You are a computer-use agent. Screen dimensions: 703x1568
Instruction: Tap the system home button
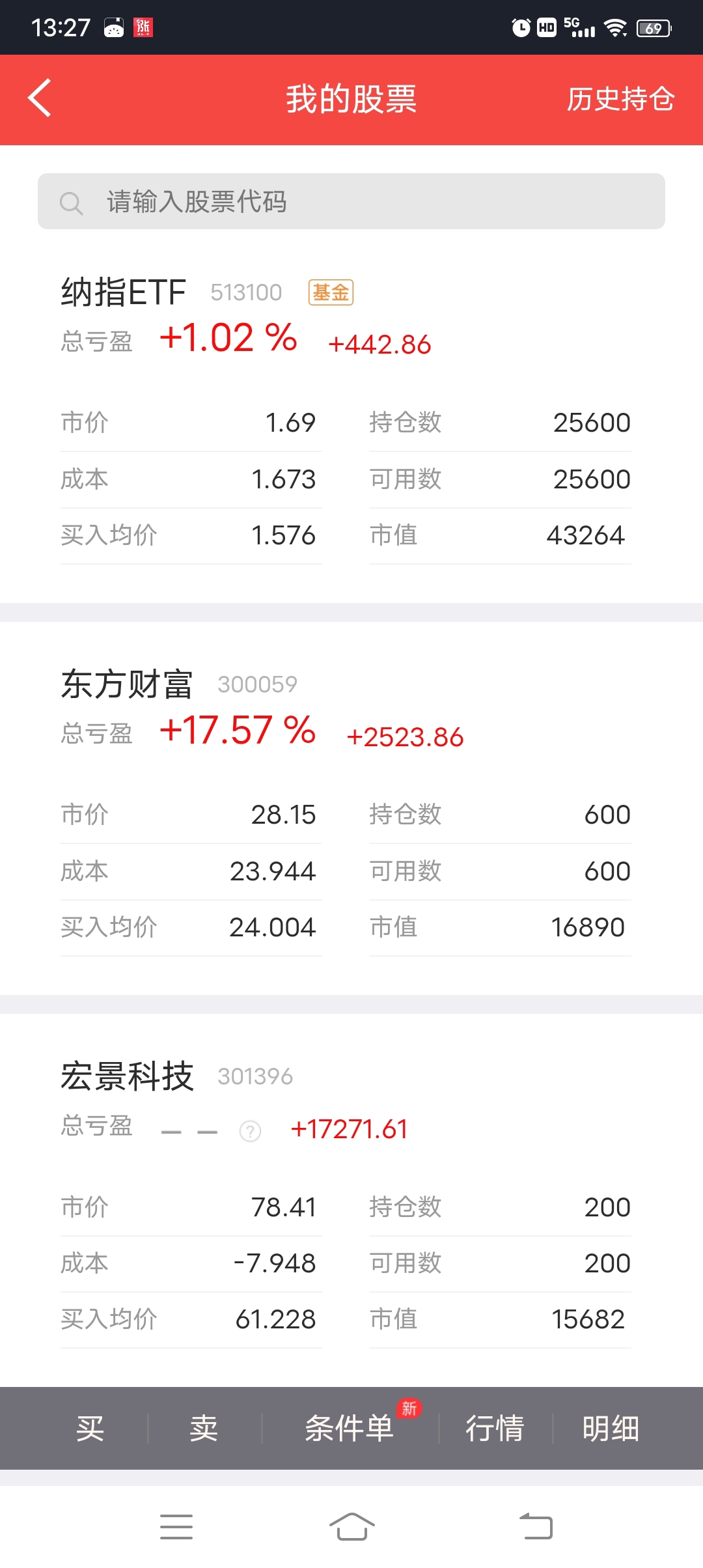tap(351, 1526)
